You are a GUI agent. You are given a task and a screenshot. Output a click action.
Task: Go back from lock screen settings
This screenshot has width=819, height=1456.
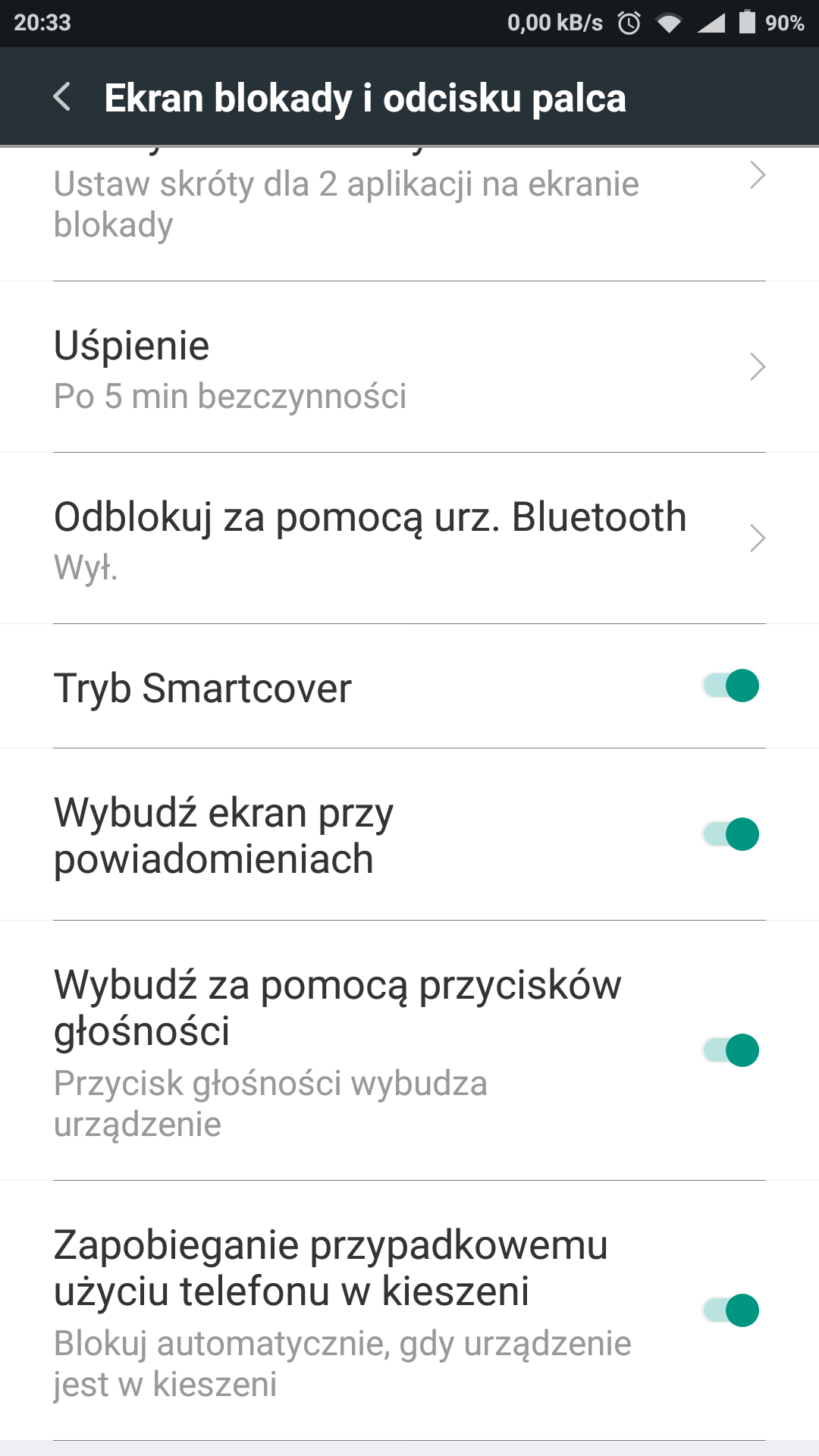[x=62, y=97]
